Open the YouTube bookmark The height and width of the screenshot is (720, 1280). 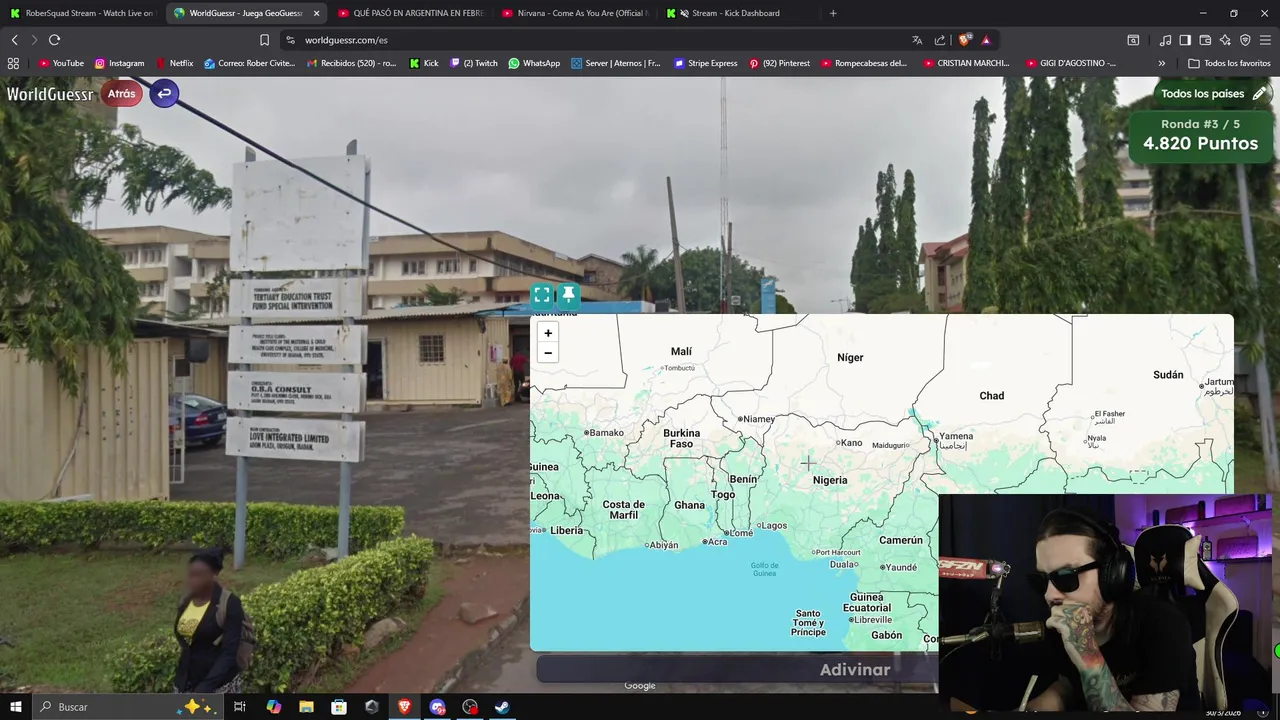pos(61,63)
